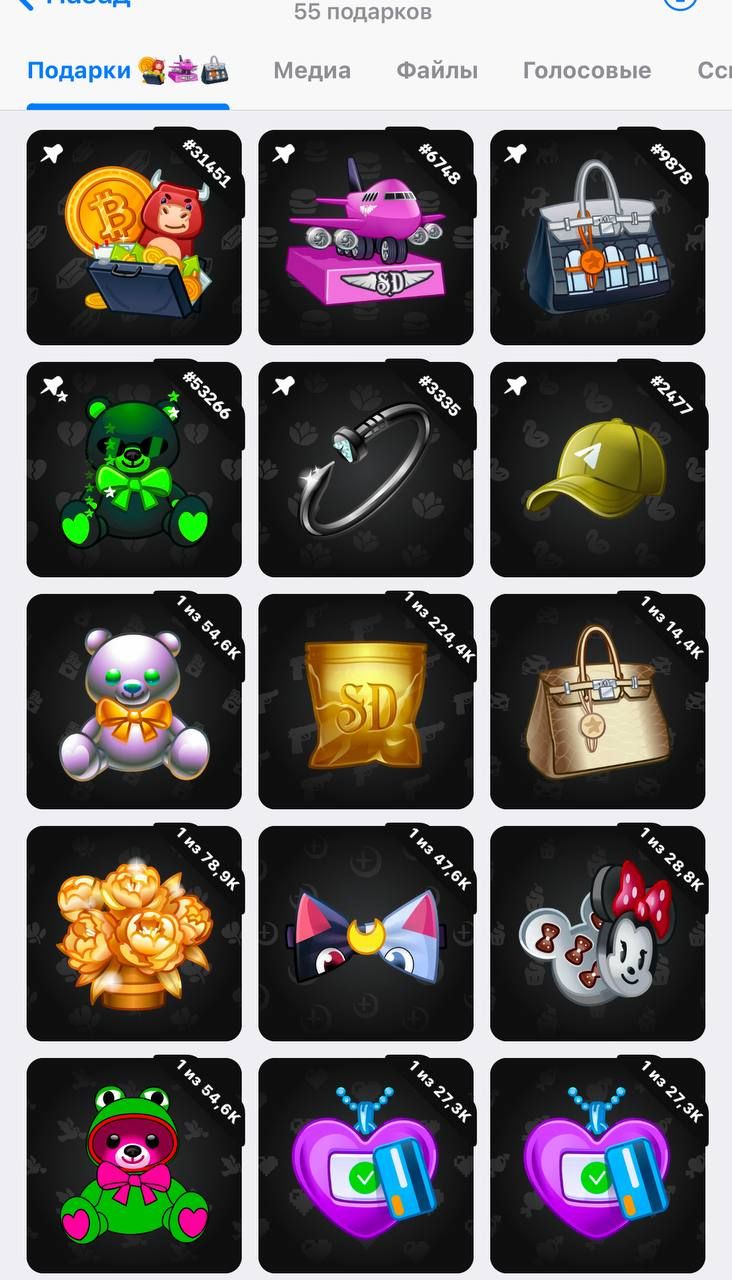Open the pink airplane gift #6748
This screenshot has width=732, height=1280.
[x=366, y=238]
